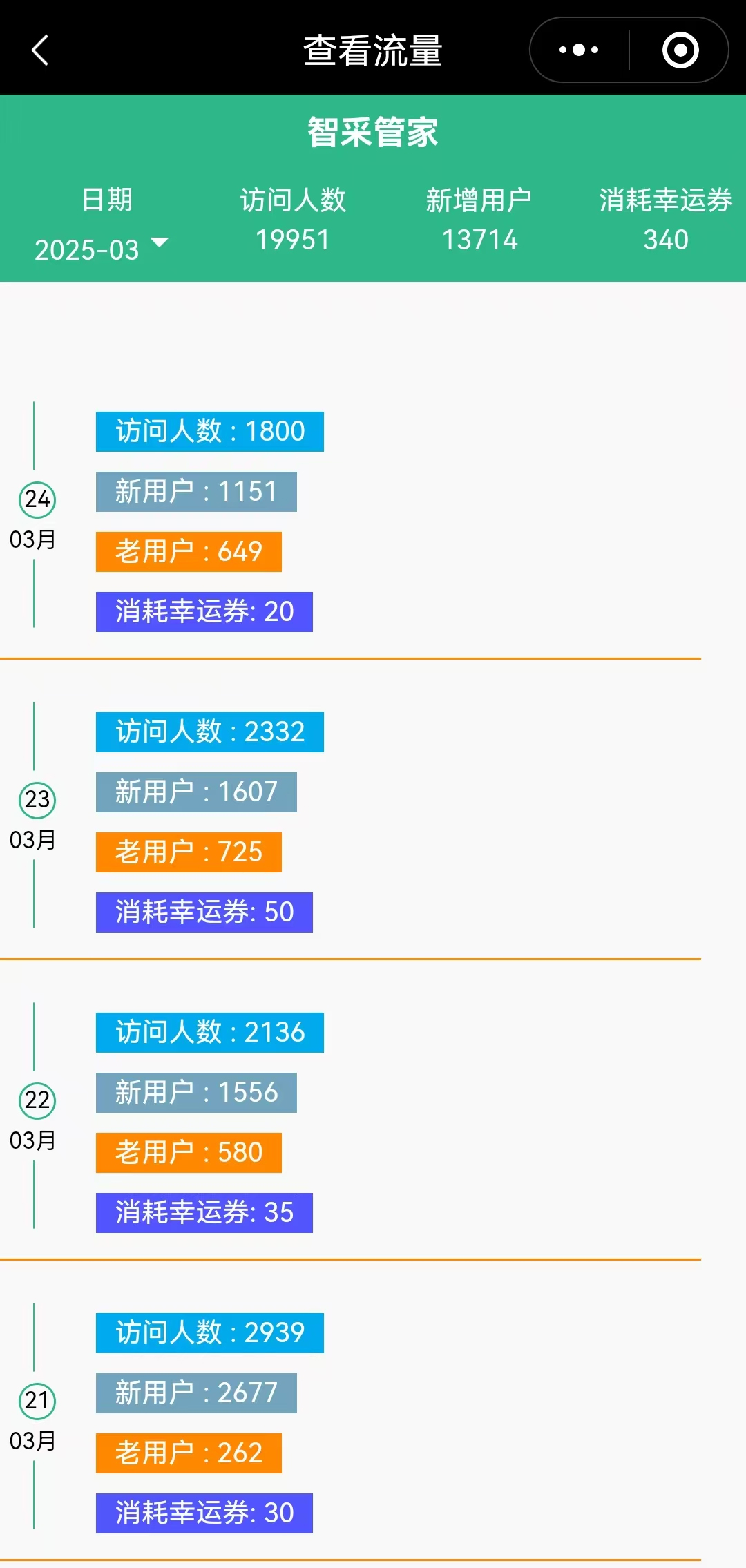Select the date circle for 03月24日
Viewport: 746px width, 1568px height.
pyautogui.click(x=37, y=499)
